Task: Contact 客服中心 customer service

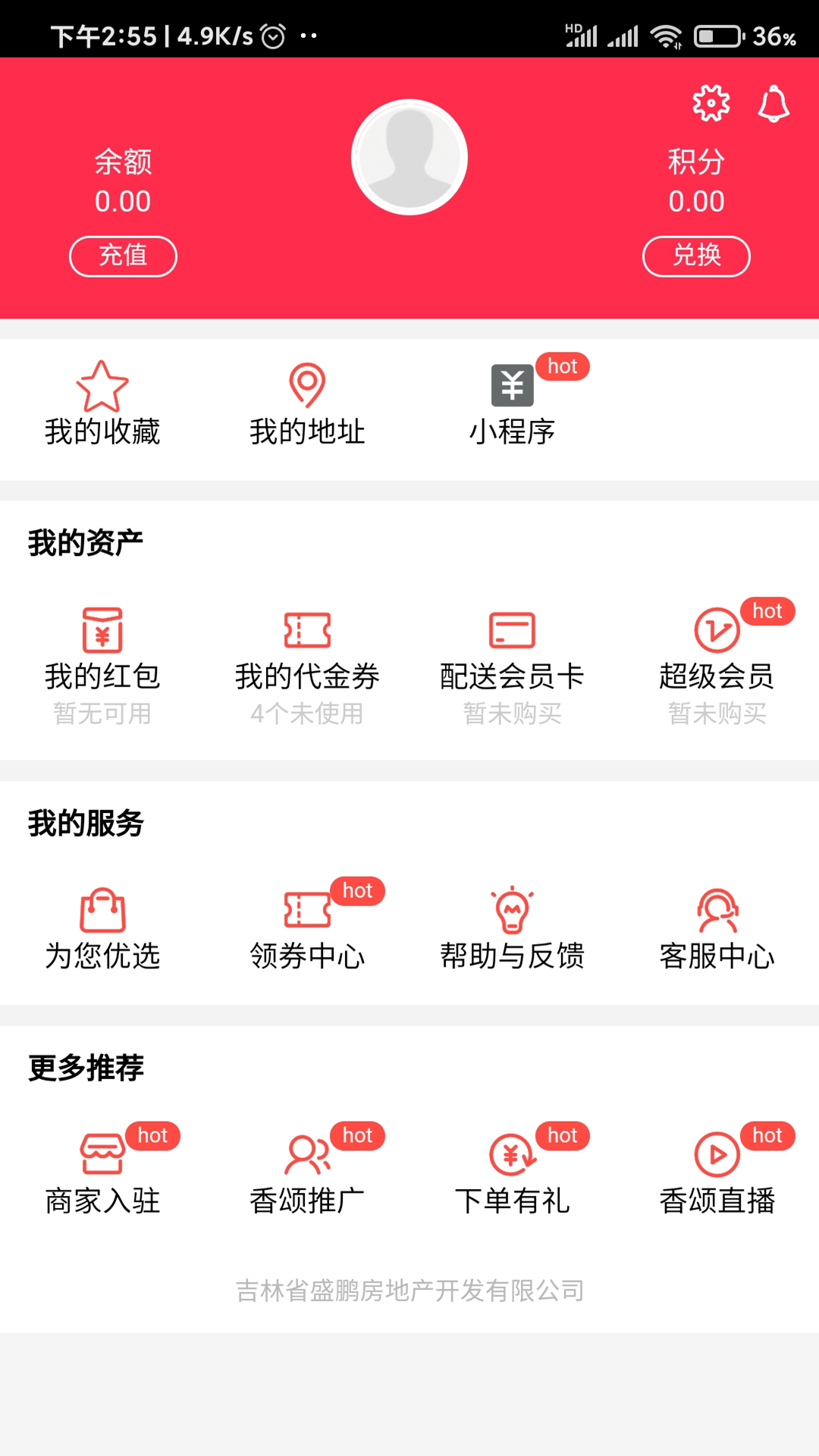Action: [x=717, y=929]
